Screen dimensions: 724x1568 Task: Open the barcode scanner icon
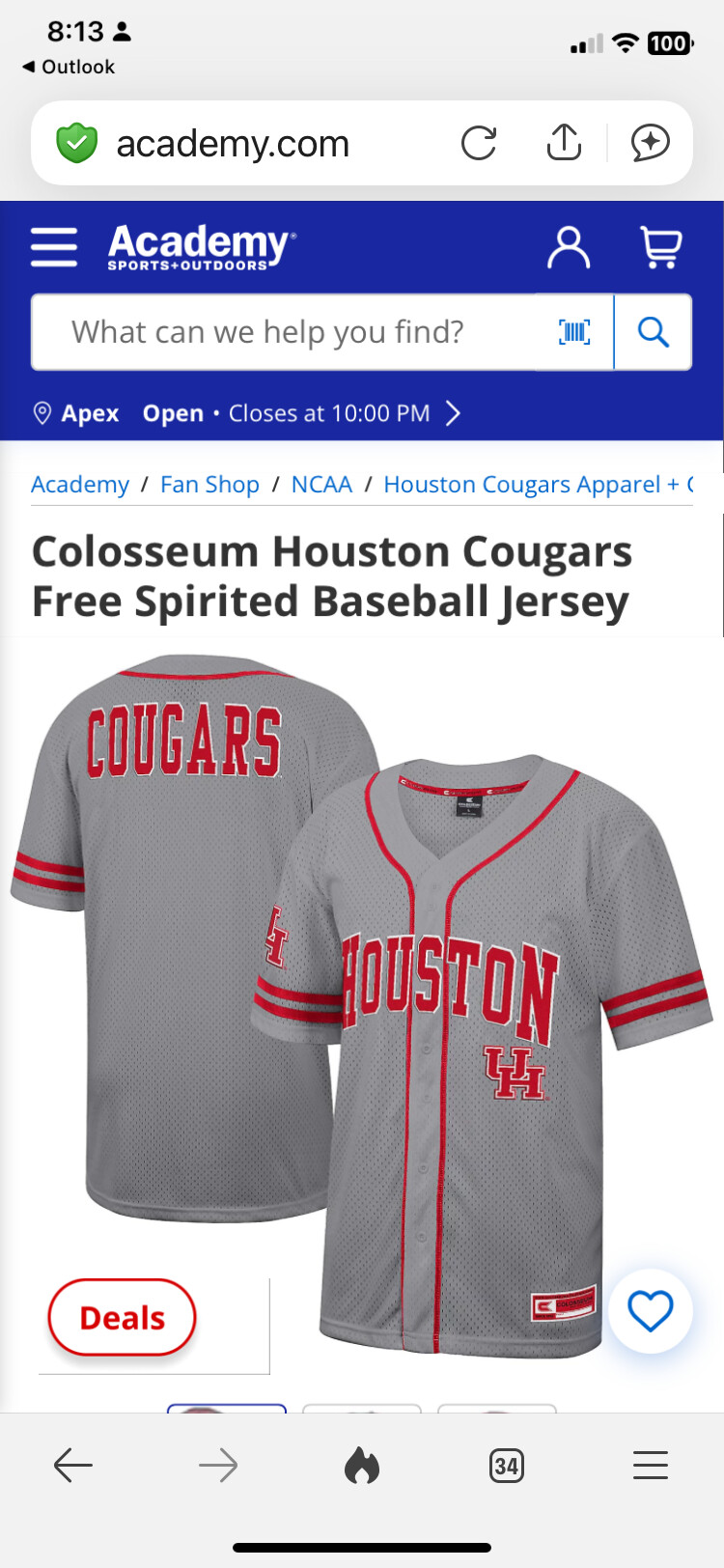point(574,332)
